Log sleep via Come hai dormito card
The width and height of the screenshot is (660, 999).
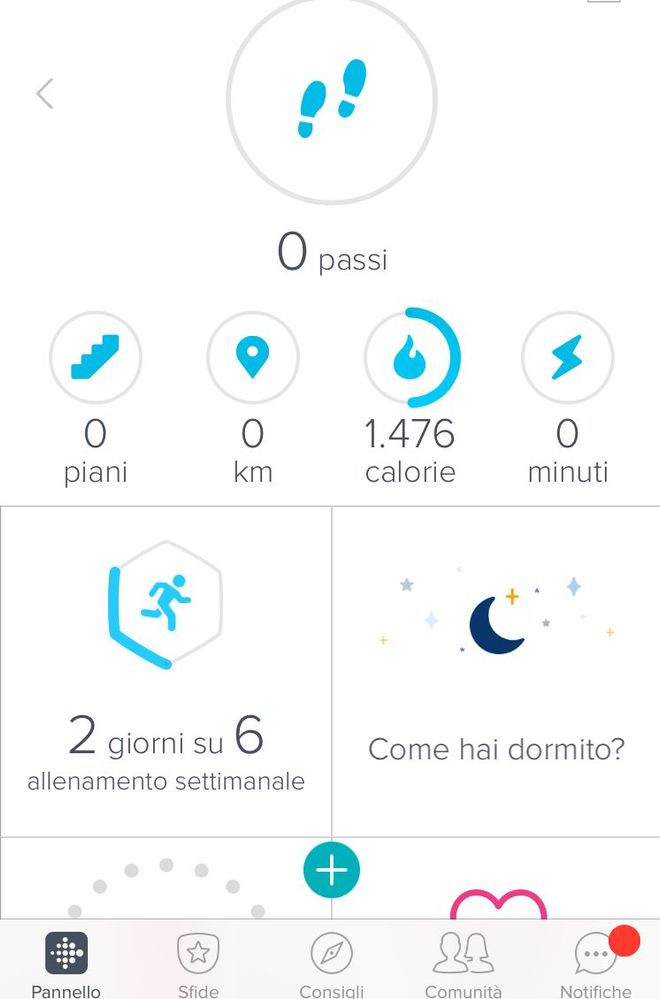click(x=496, y=670)
